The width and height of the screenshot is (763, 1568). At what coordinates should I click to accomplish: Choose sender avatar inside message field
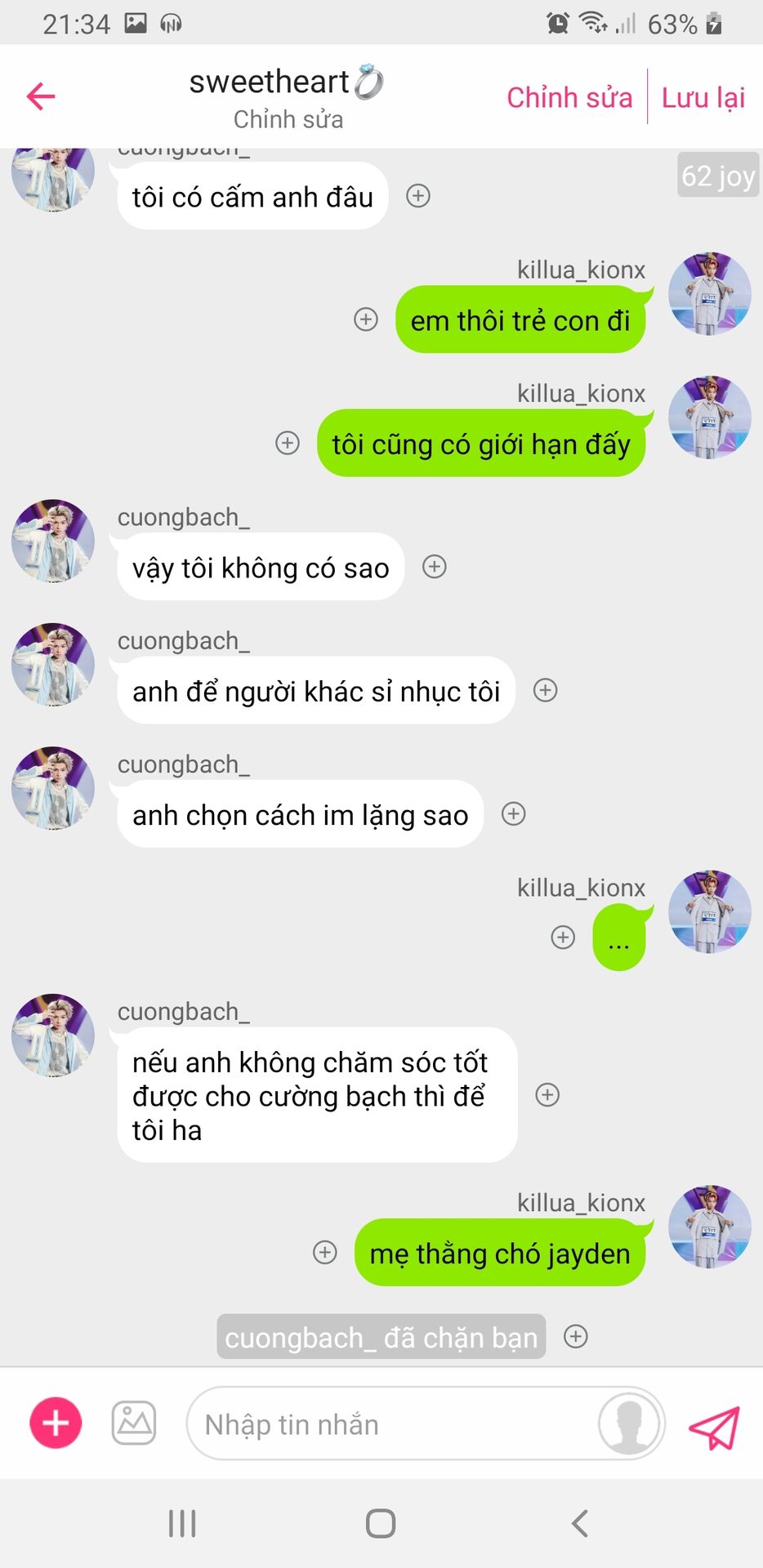coord(628,1423)
